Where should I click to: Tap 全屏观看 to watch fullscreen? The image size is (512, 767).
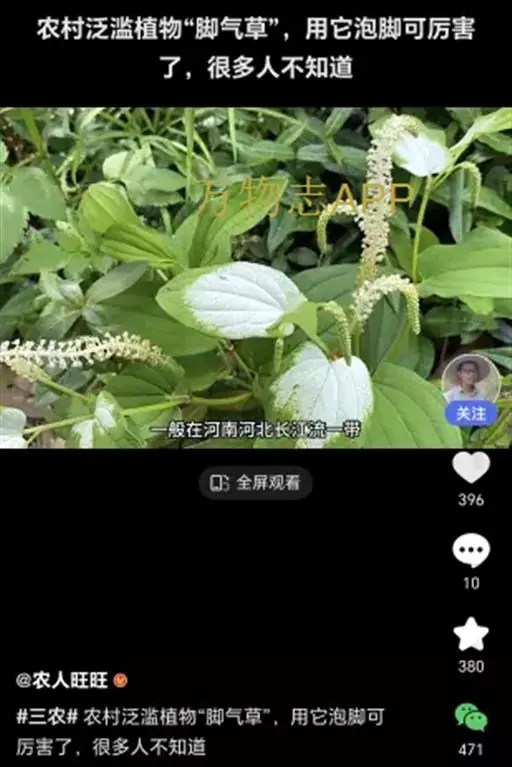tap(255, 483)
